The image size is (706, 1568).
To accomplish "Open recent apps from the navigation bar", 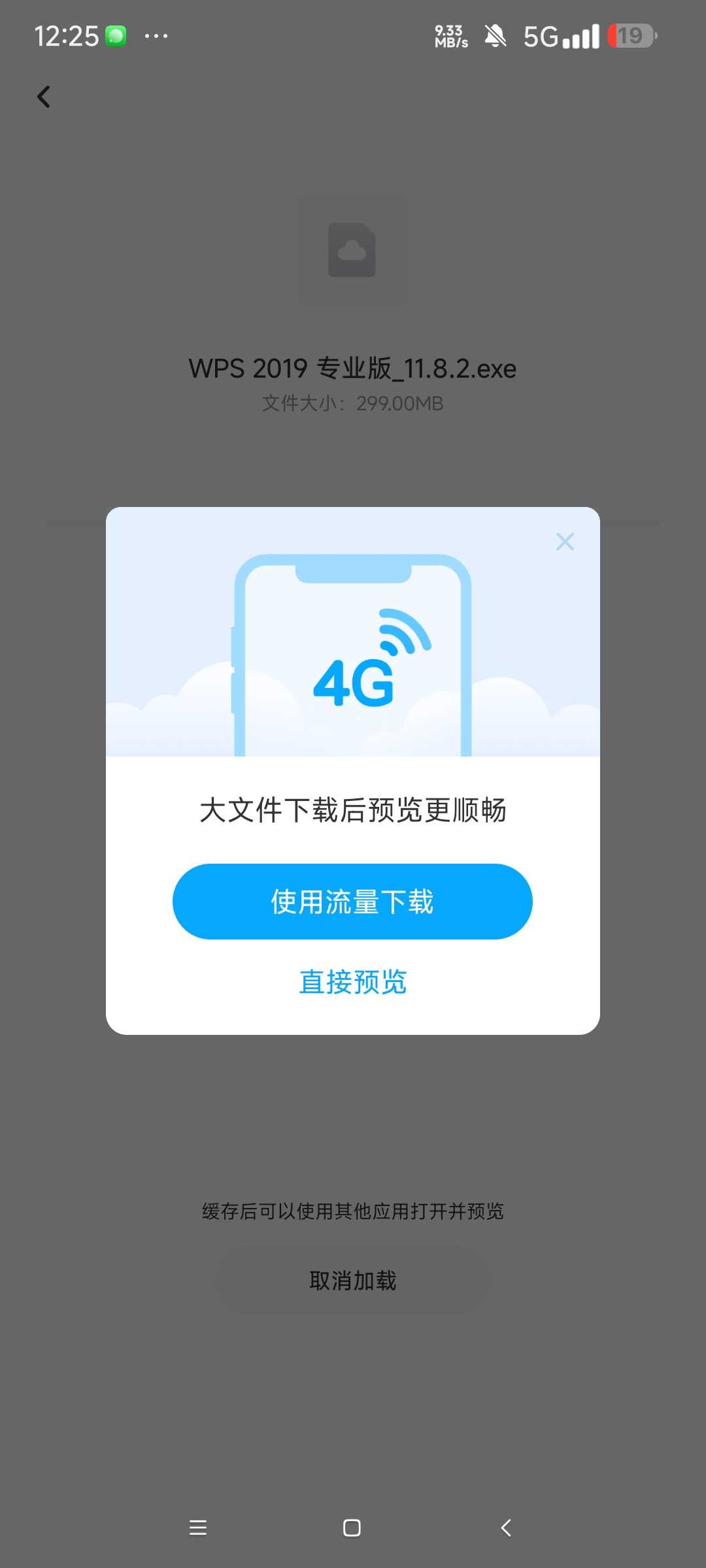I will click(x=198, y=1527).
